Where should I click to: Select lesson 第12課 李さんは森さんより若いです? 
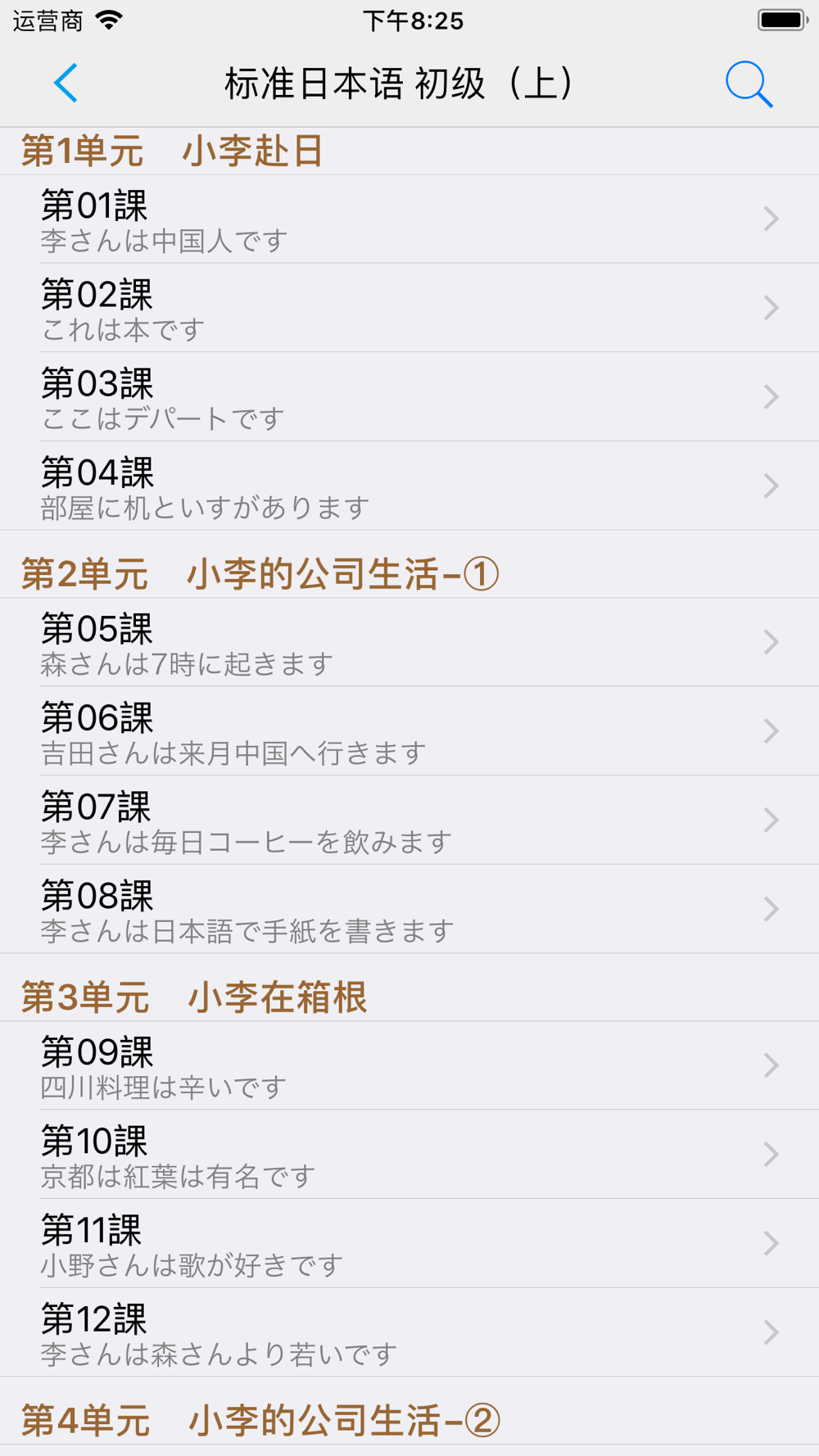pyautogui.click(x=409, y=1333)
